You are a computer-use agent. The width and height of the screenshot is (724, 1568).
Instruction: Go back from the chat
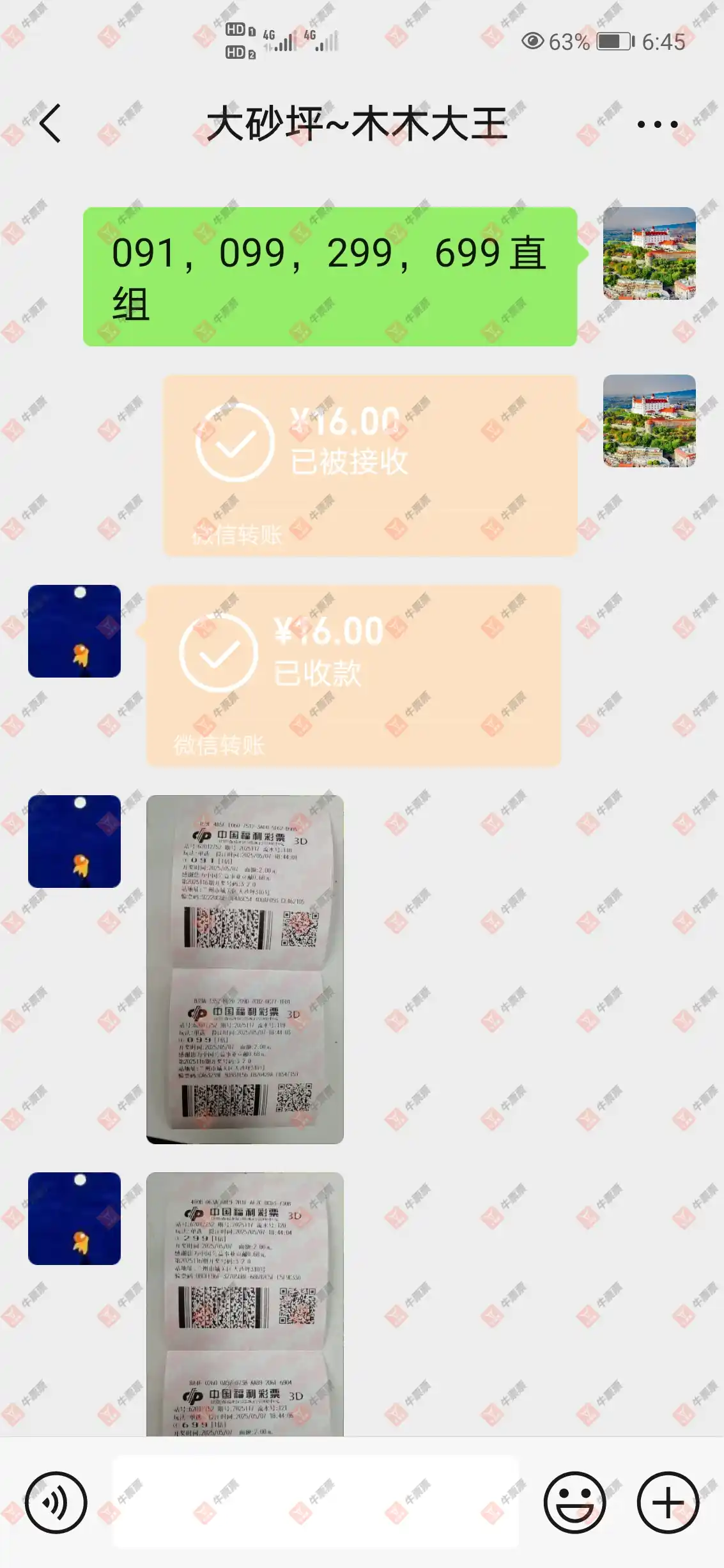pyautogui.click(x=50, y=123)
